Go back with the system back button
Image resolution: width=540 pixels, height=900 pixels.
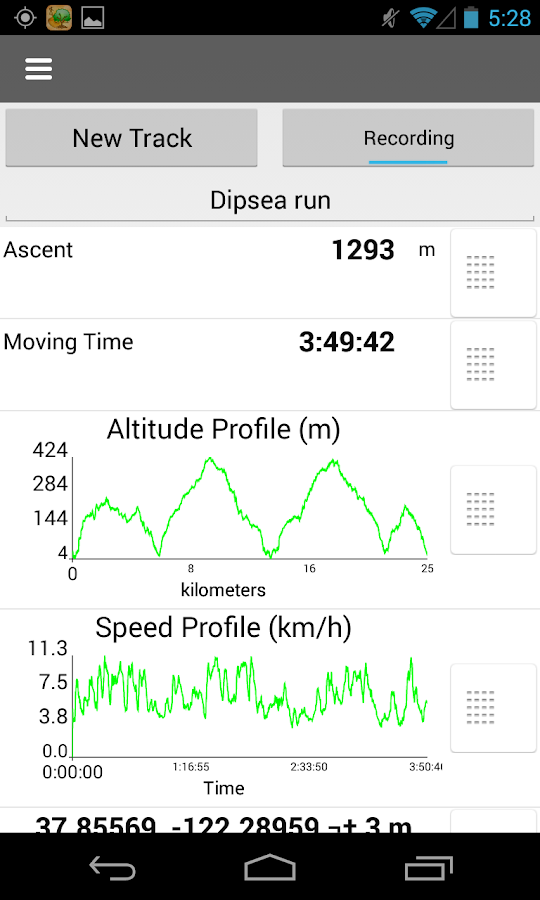coord(112,867)
